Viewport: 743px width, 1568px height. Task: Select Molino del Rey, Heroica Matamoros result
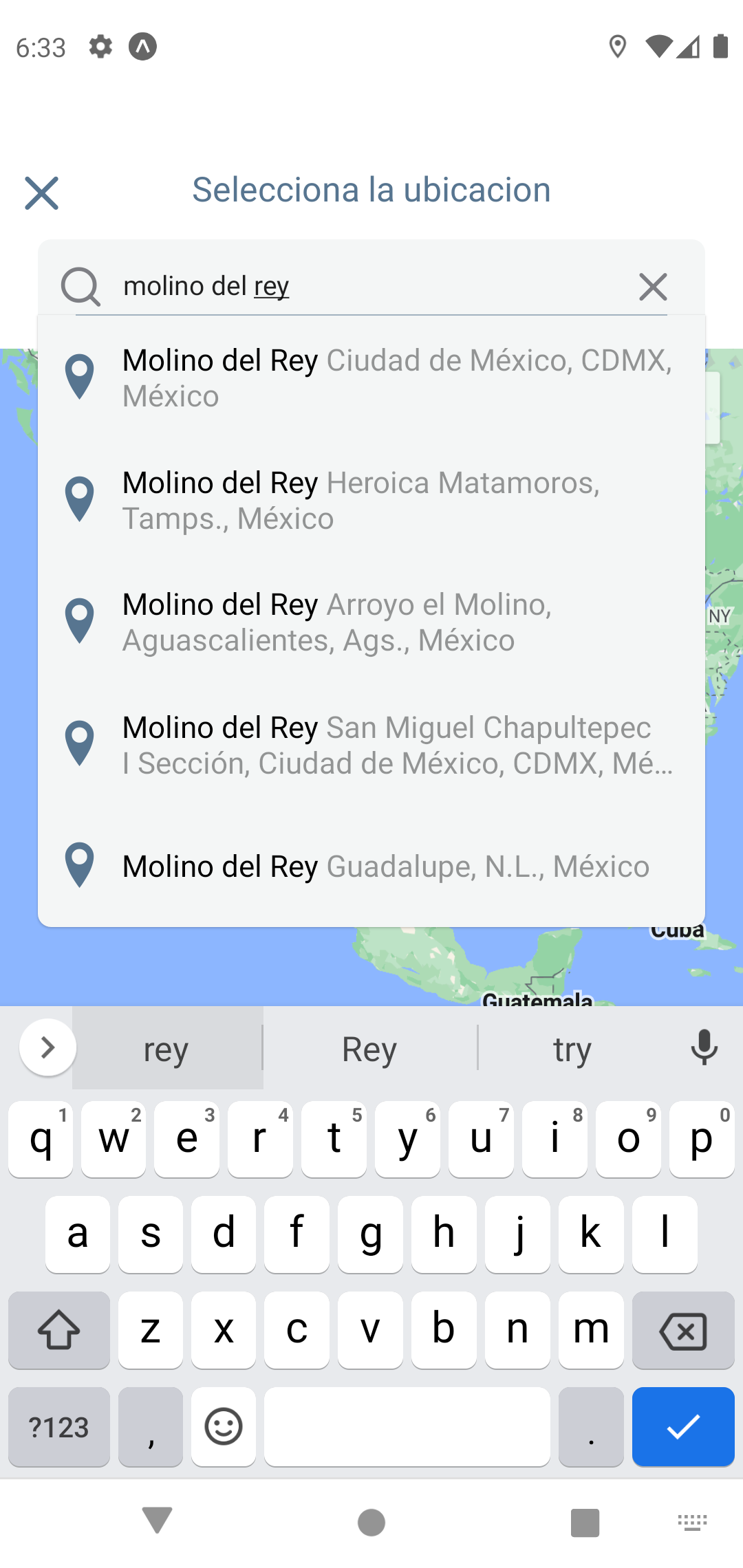371,501
